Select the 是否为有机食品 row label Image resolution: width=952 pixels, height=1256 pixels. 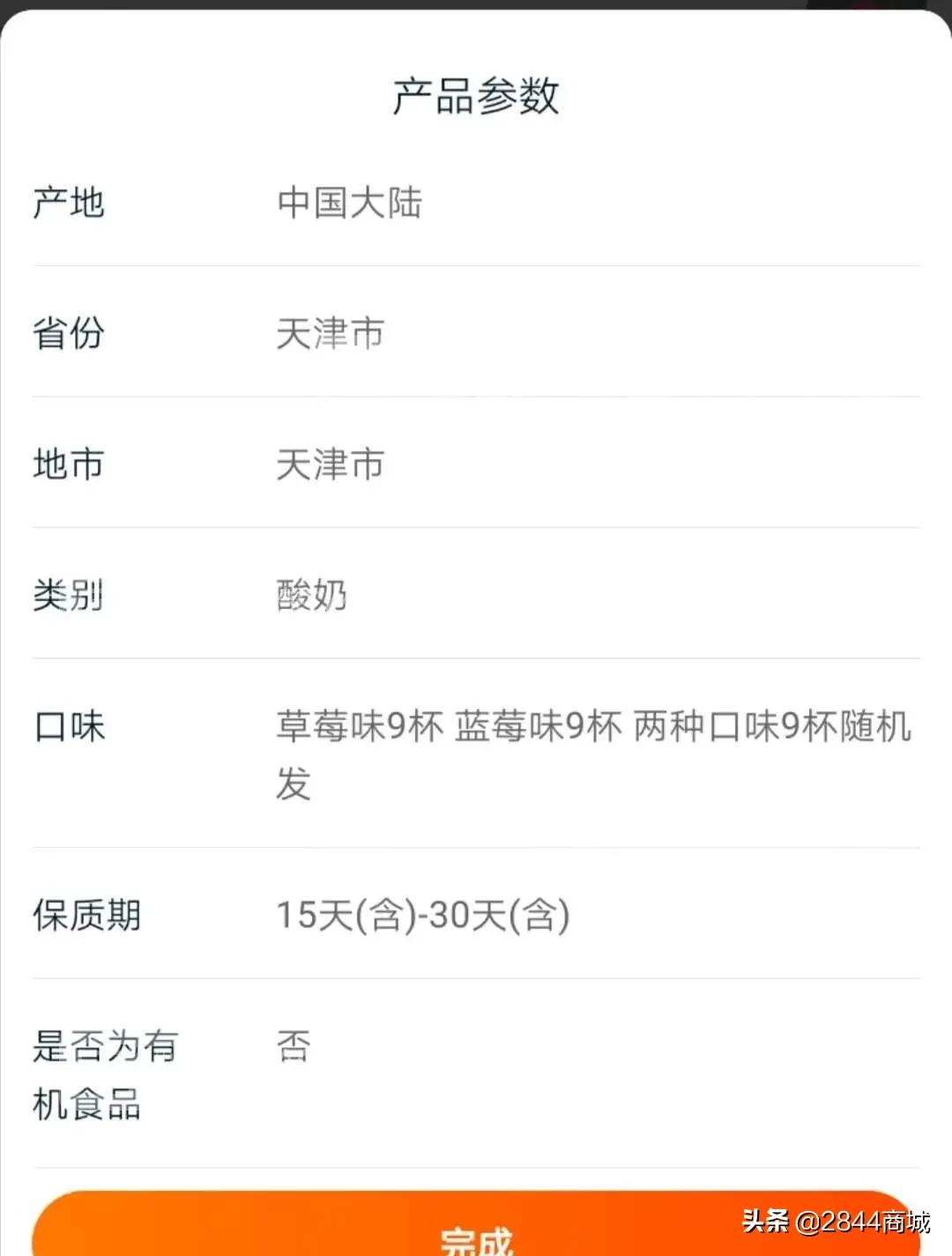coord(104,1074)
